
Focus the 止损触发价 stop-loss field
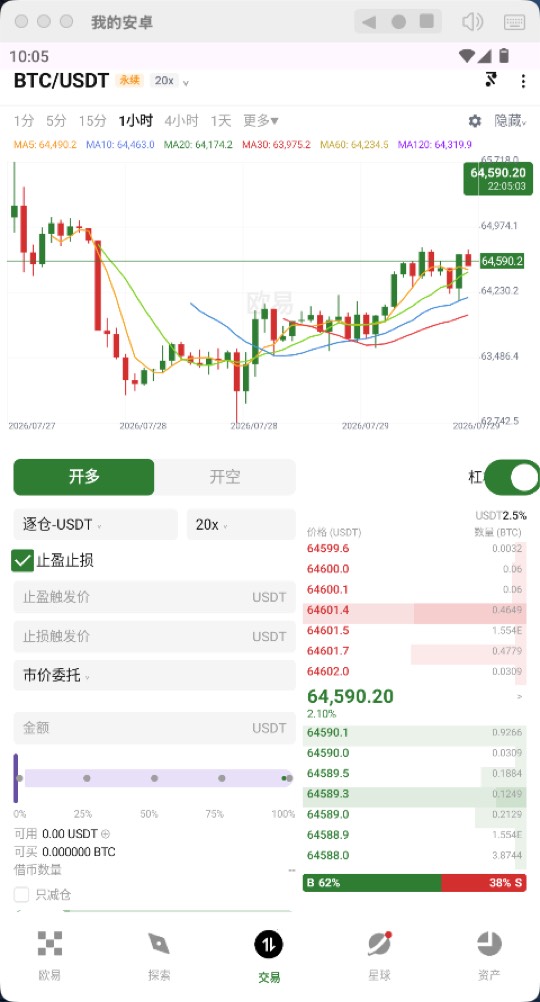tap(155, 636)
